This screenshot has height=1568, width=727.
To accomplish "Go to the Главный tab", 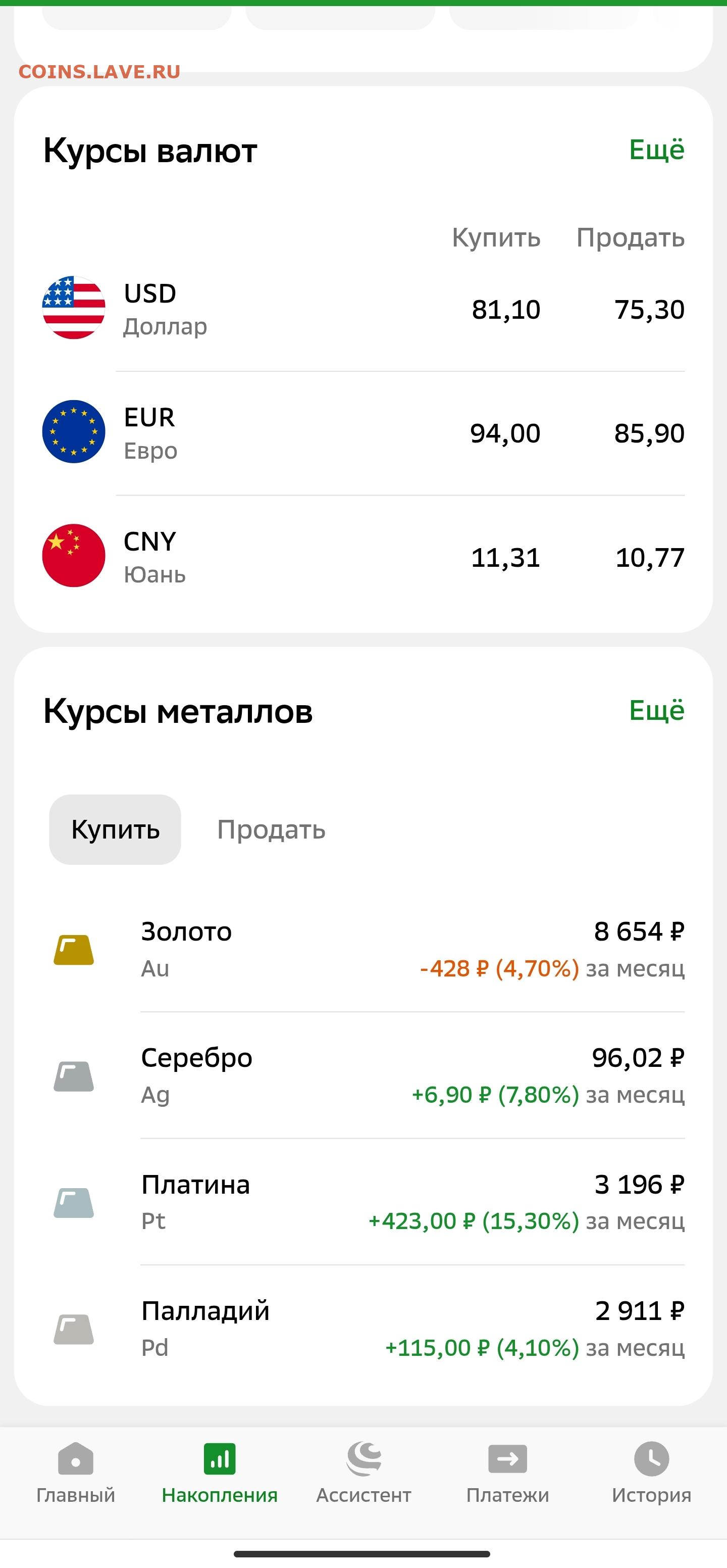I will (75, 1473).
